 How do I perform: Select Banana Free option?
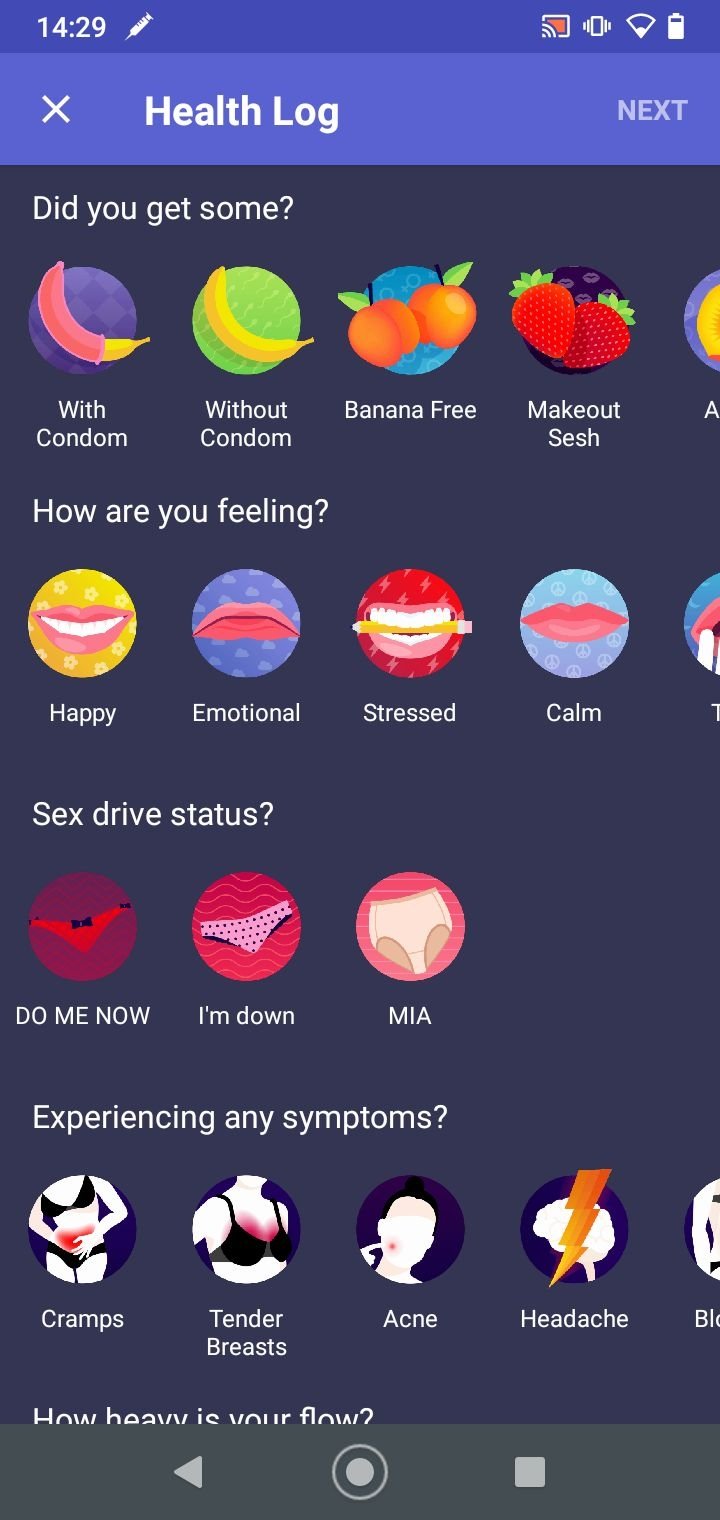[x=410, y=320]
